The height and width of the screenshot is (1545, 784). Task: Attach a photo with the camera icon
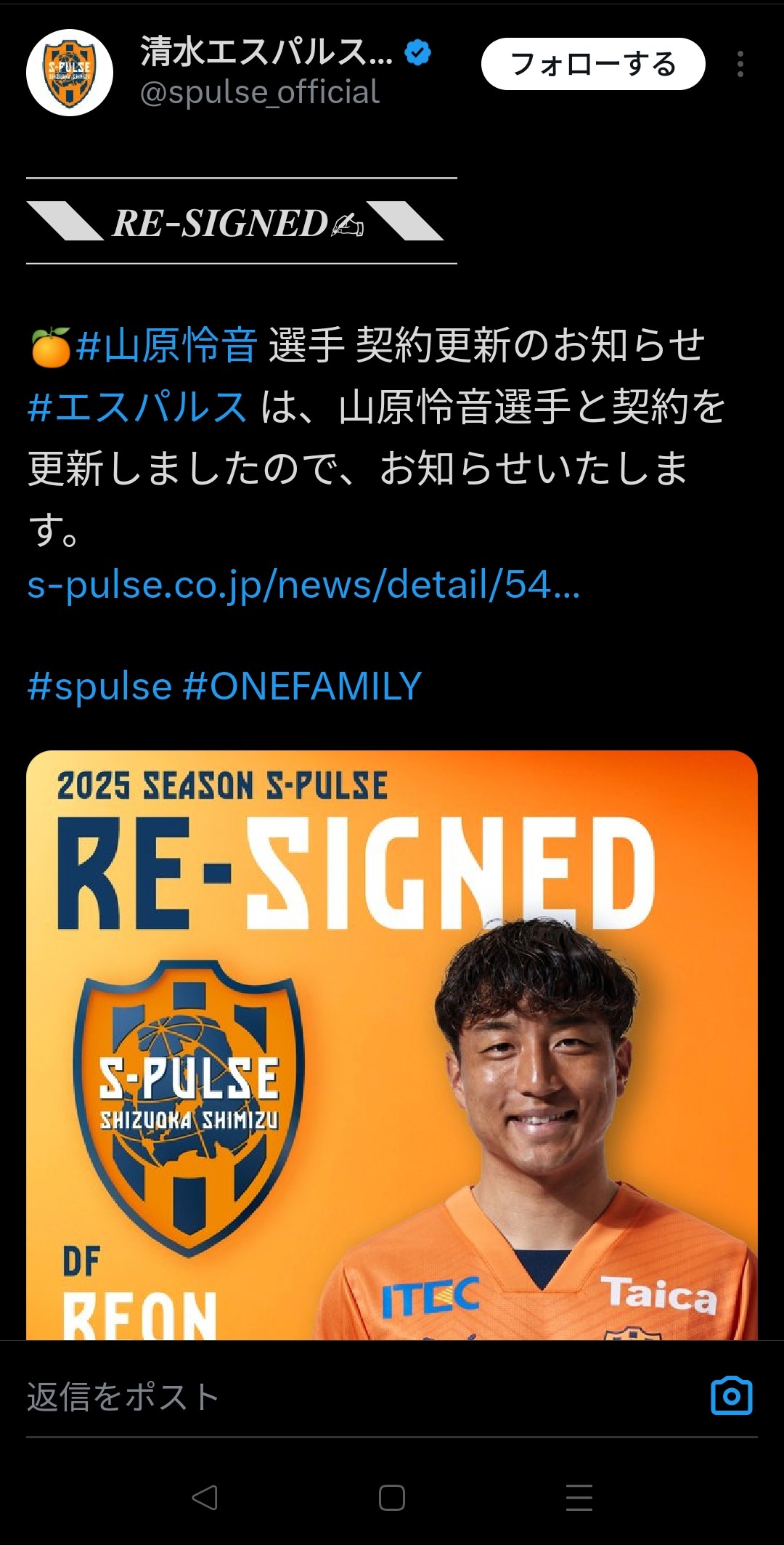731,1395
